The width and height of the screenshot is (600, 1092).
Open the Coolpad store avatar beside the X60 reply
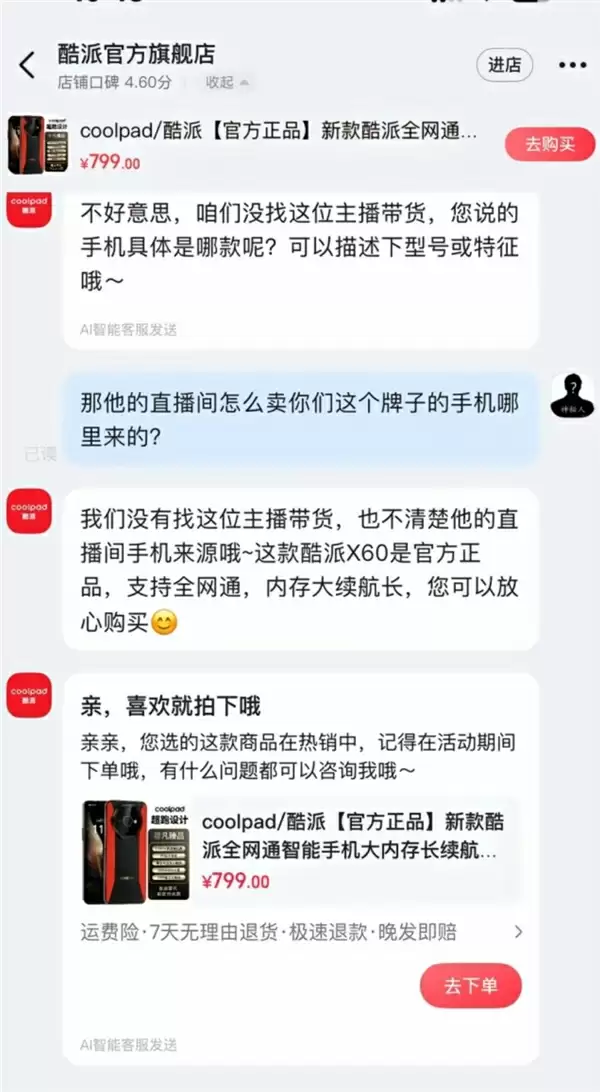coord(29,512)
